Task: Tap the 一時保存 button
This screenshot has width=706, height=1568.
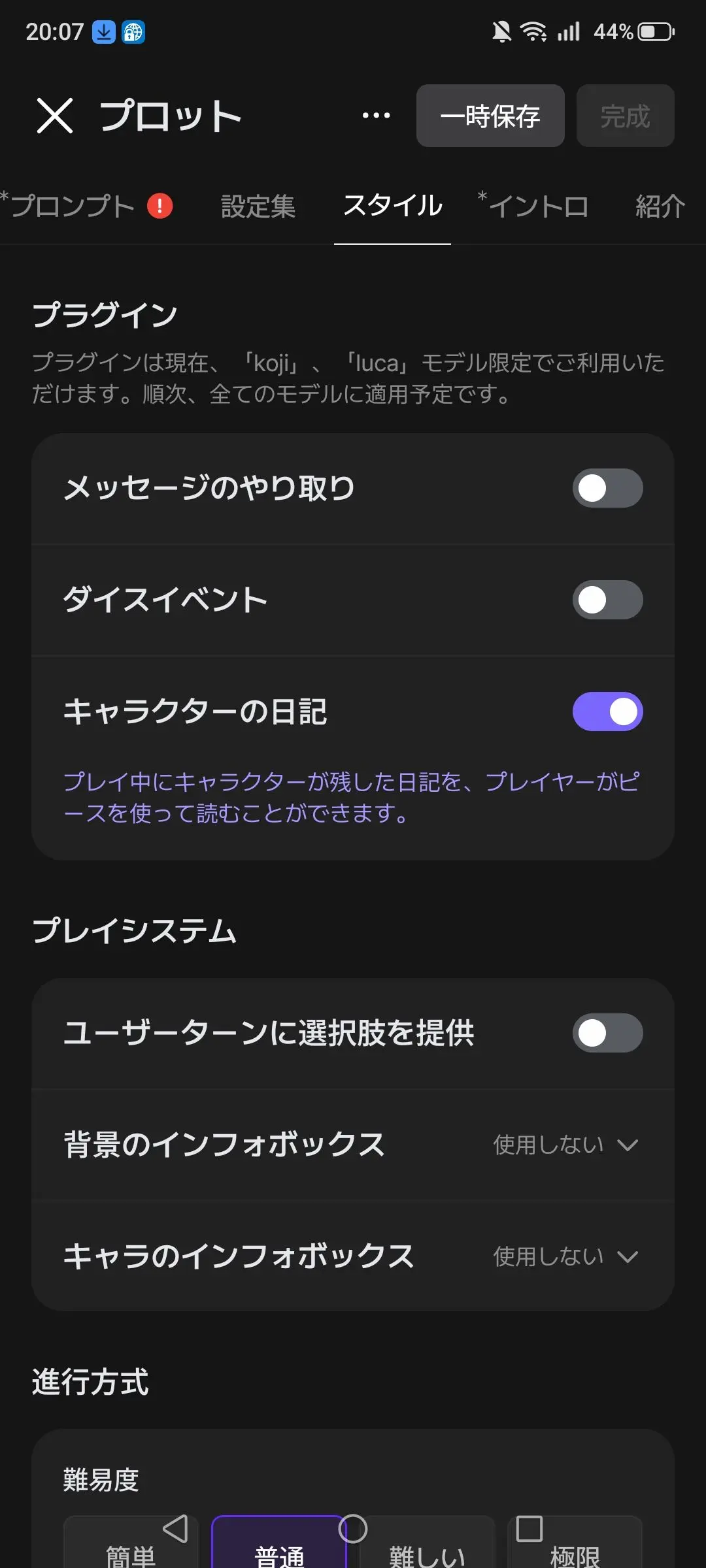Action: (490, 116)
